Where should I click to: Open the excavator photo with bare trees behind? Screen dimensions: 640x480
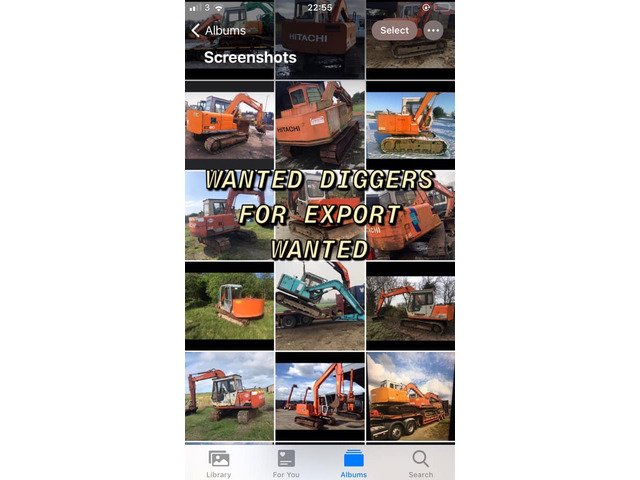410,300
